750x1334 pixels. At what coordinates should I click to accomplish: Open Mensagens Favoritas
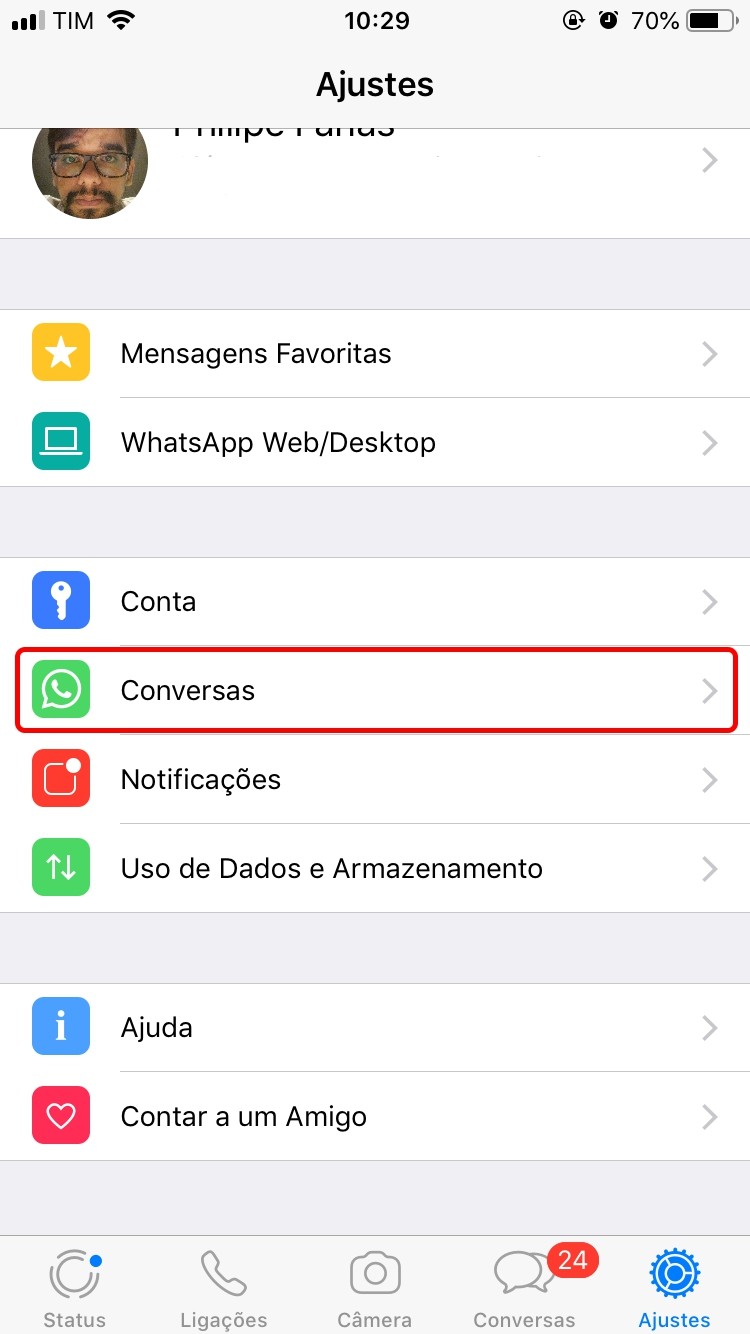375,354
